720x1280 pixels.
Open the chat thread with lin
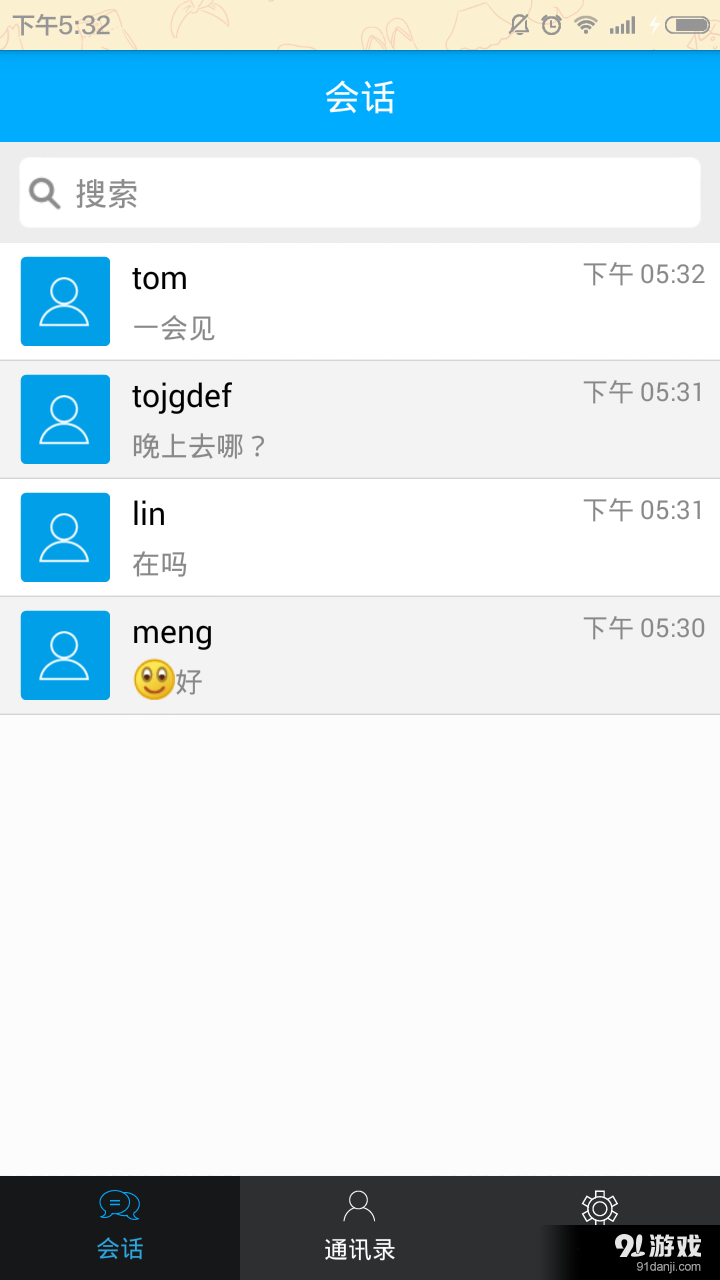pyautogui.click(x=360, y=537)
